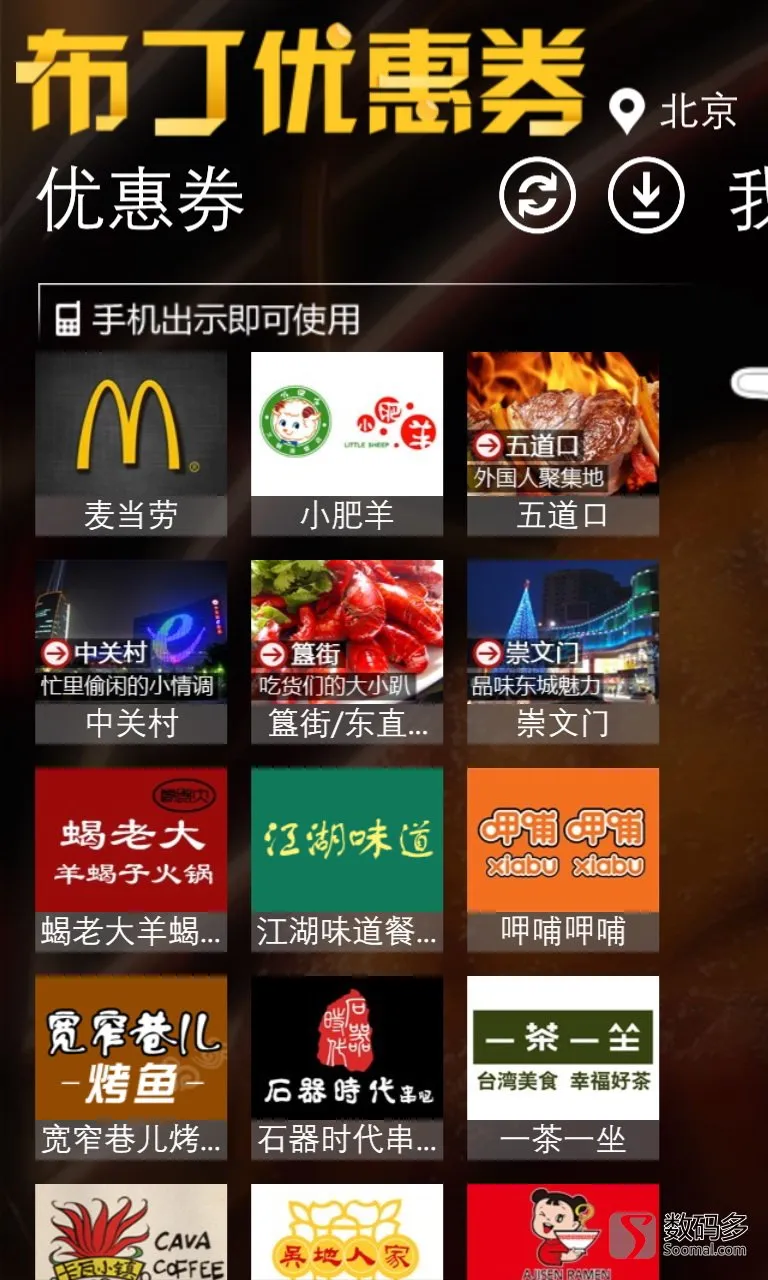Browse 崇文门 area coupons

pos(563,651)
